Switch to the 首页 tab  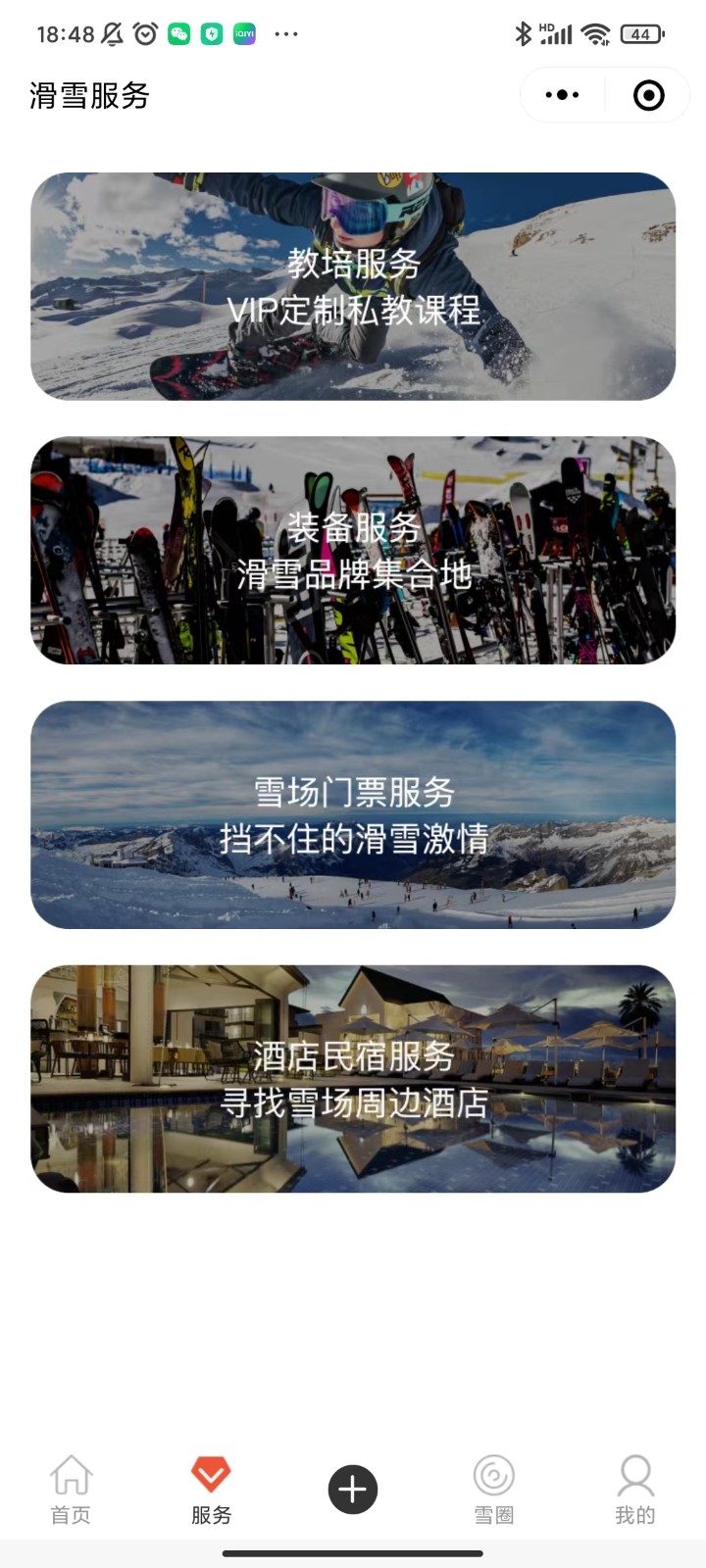[71, 1490]
